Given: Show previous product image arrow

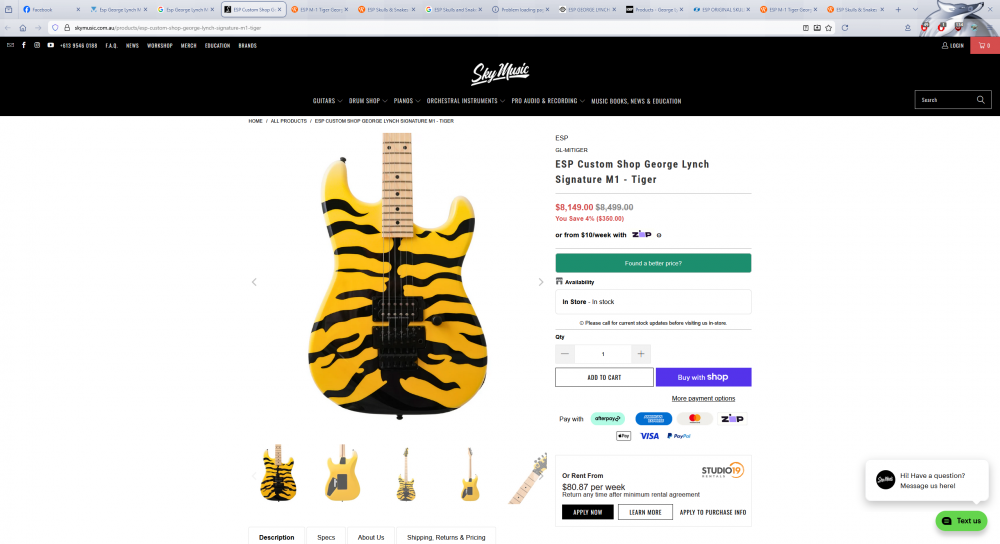Looking at the screenshot, I should coord(254,282).
